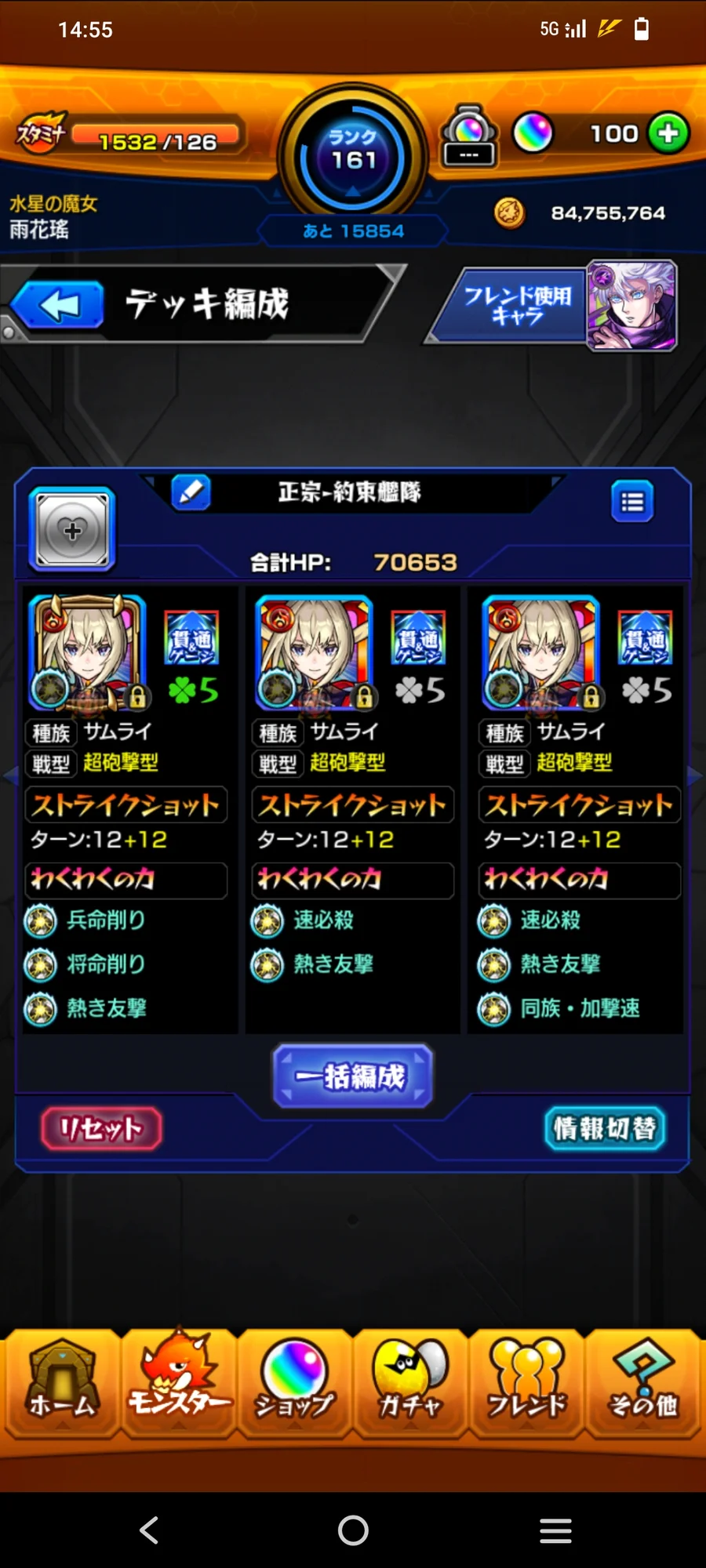This screenshot has height=1568, width=706.
Task: Switch to the ガチャ tab
Action: click(x=410, y=1385)
